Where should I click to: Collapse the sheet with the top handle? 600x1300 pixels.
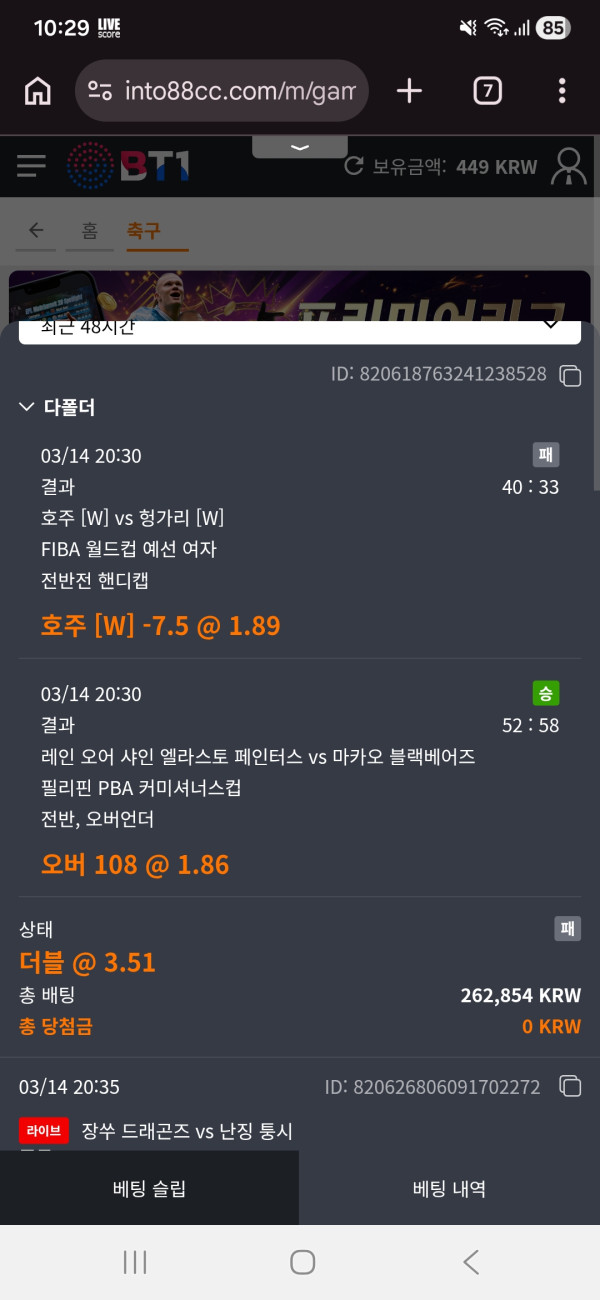pos(299,148)
